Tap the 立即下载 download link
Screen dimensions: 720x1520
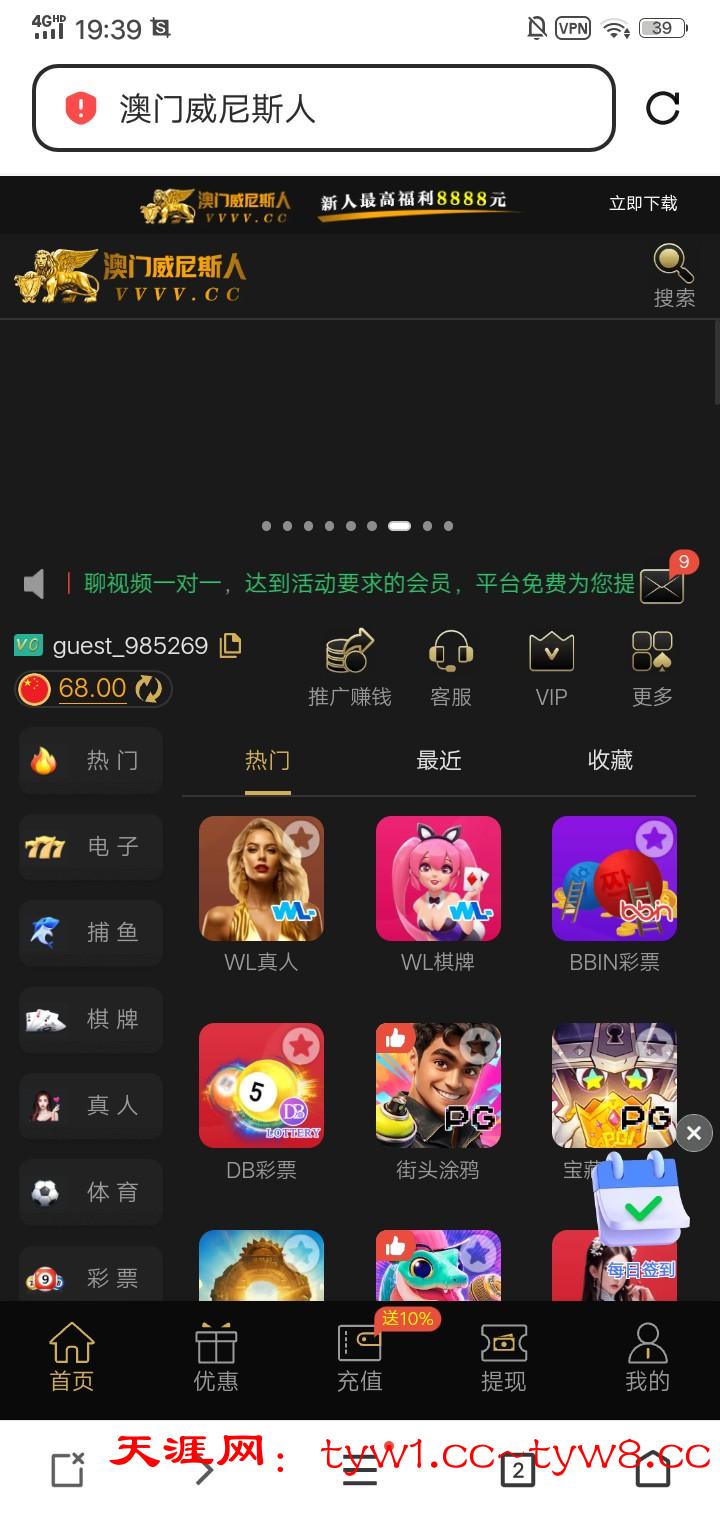click(643, 203)
